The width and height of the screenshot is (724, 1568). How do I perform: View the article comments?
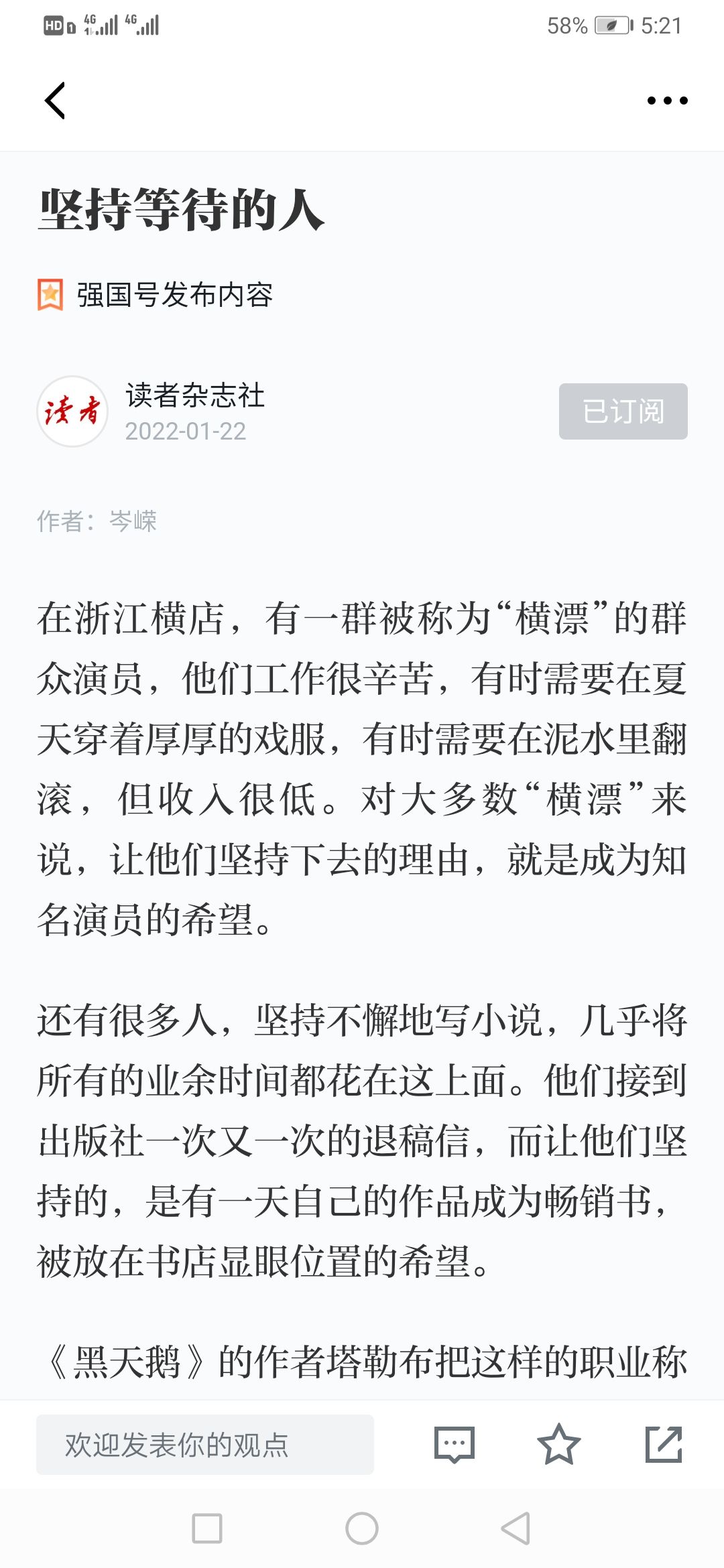455,1445
